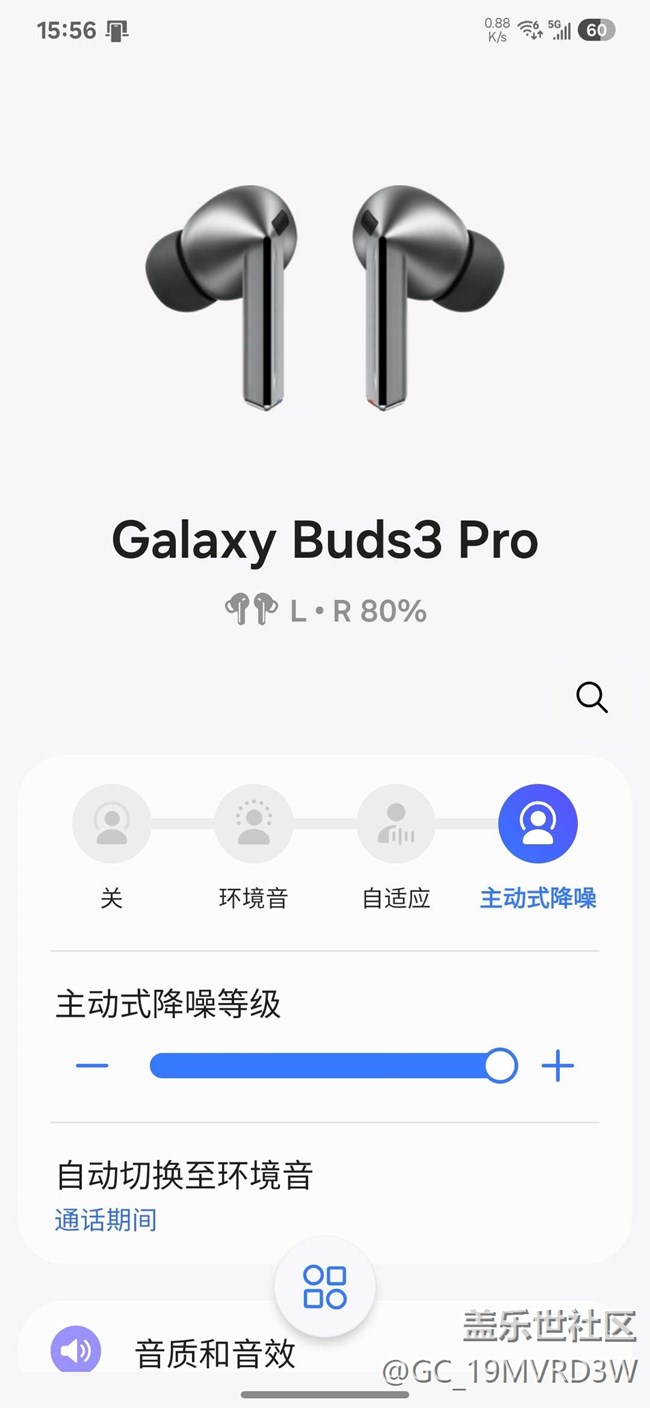Screen dimensions: 650x1408
Task: Open 音质和音效 sound quality settings
Action: (215, 1353)
